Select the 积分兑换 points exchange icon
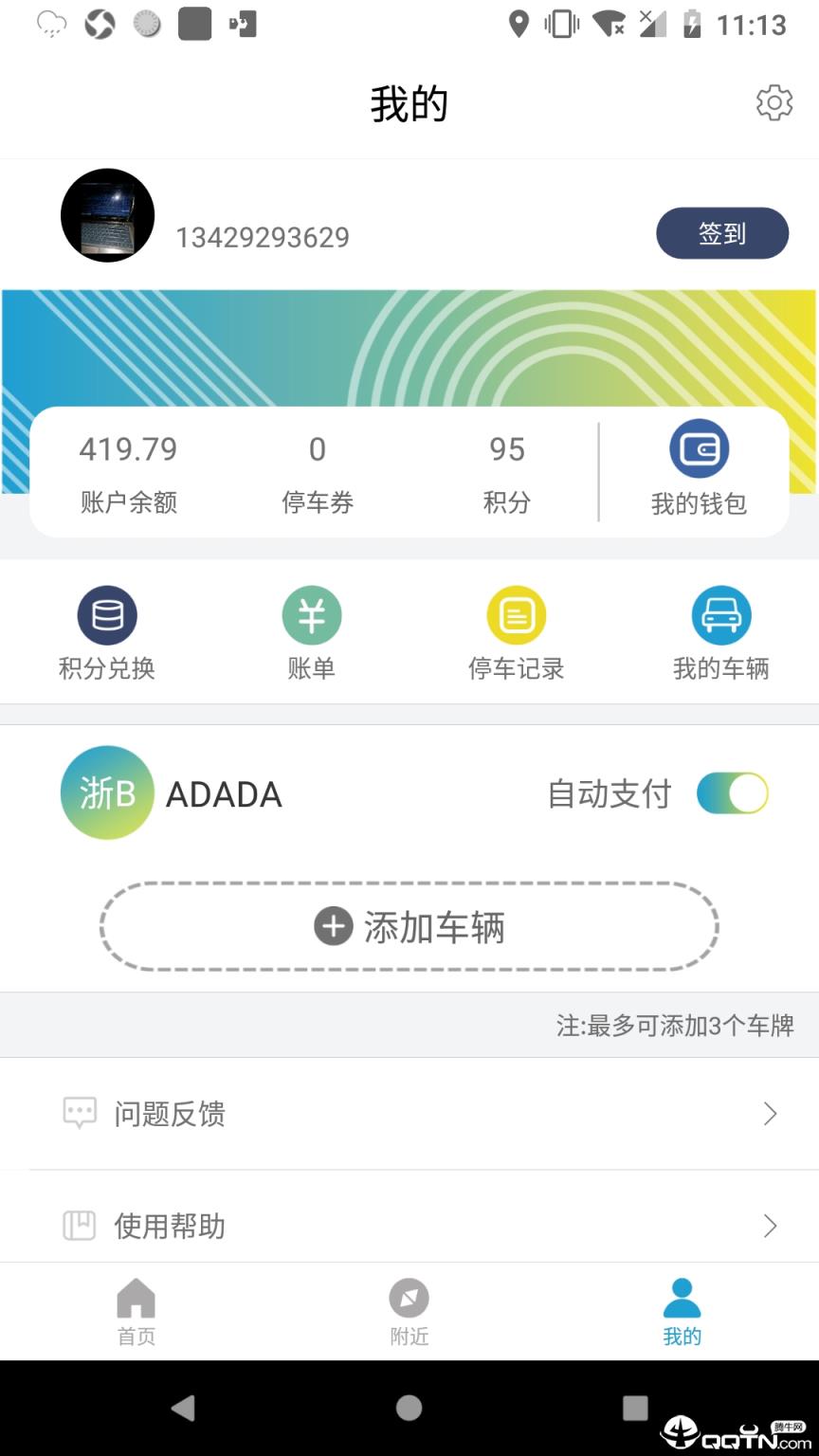The image size is (819, 1456). click(106, 614)
